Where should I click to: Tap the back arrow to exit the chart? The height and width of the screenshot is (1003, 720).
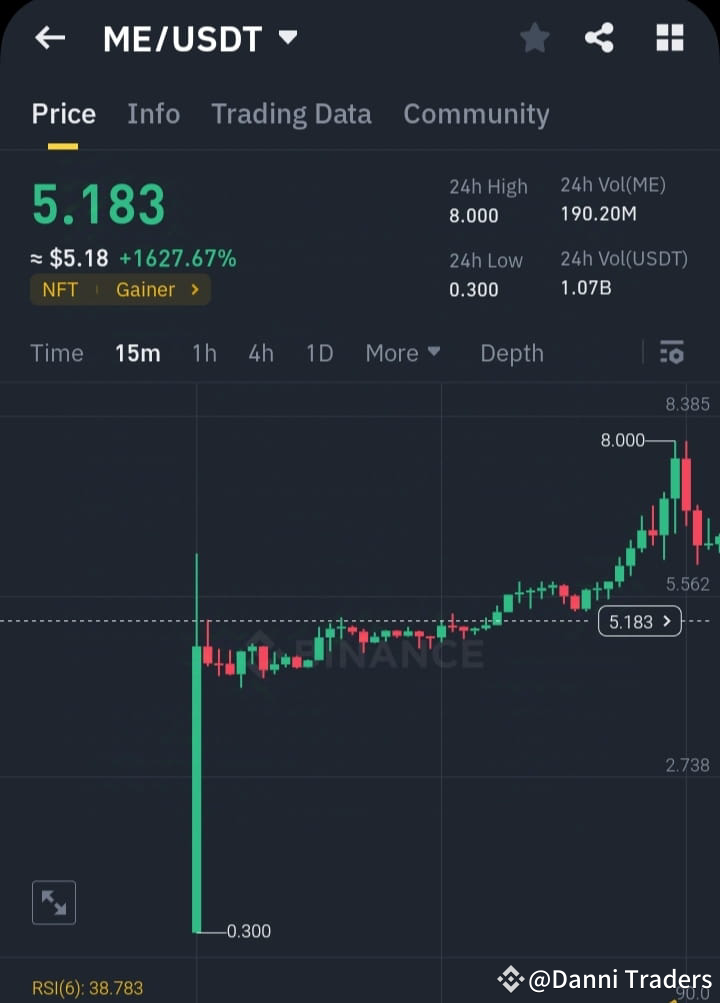click(48, 37)
